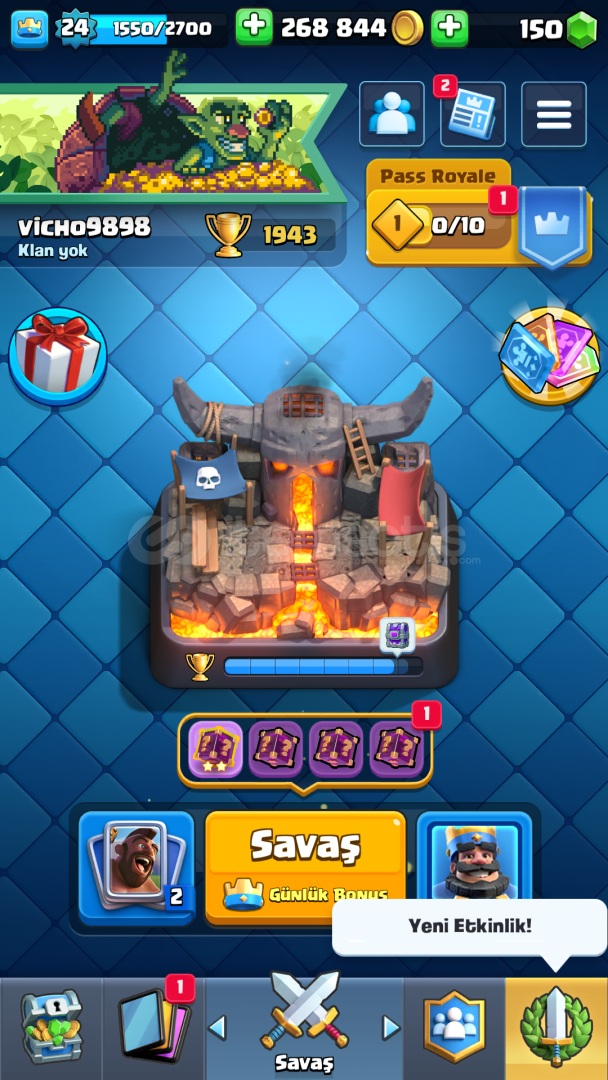Tap the plus button to buy gems

coord(450,28)
